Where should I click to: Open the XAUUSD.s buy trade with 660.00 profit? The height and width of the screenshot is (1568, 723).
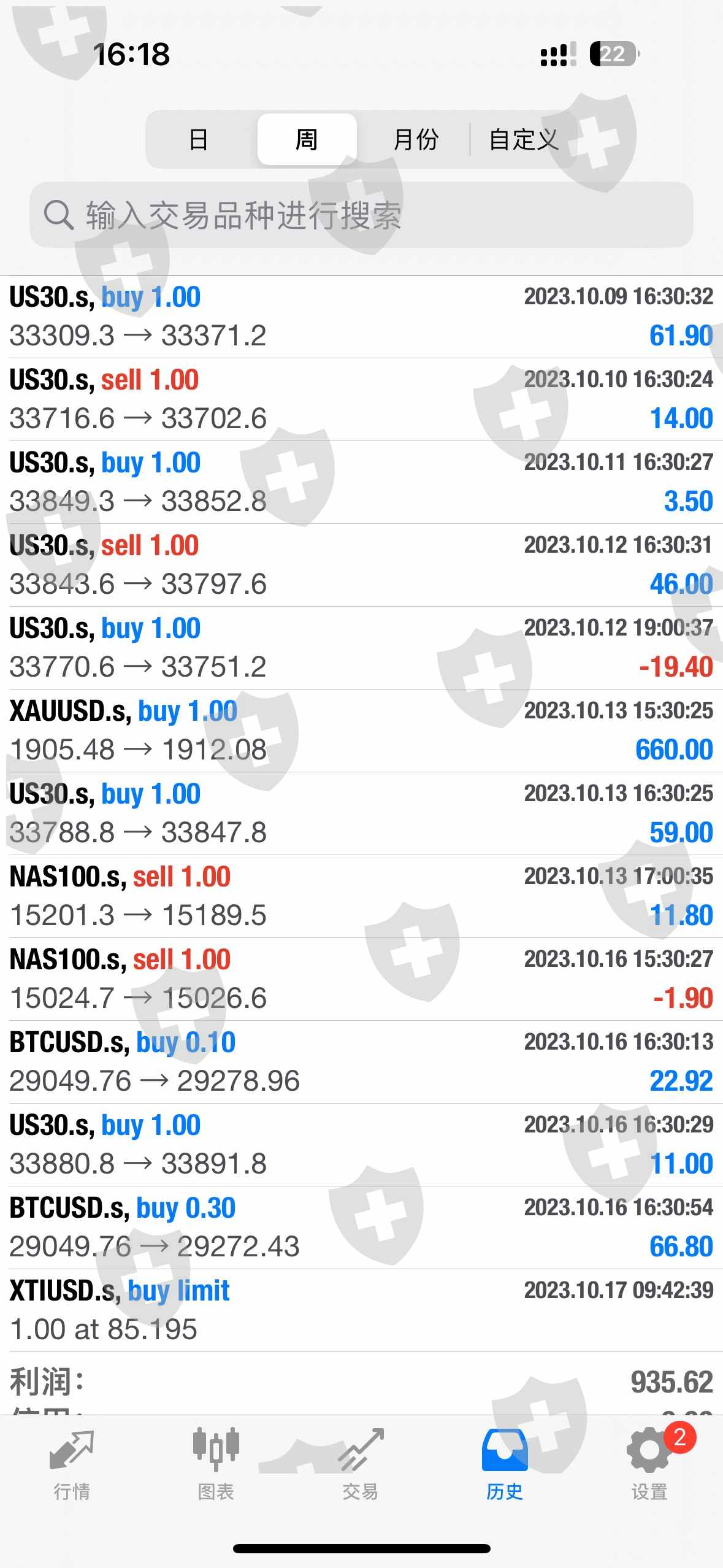[x=361, y=731]
